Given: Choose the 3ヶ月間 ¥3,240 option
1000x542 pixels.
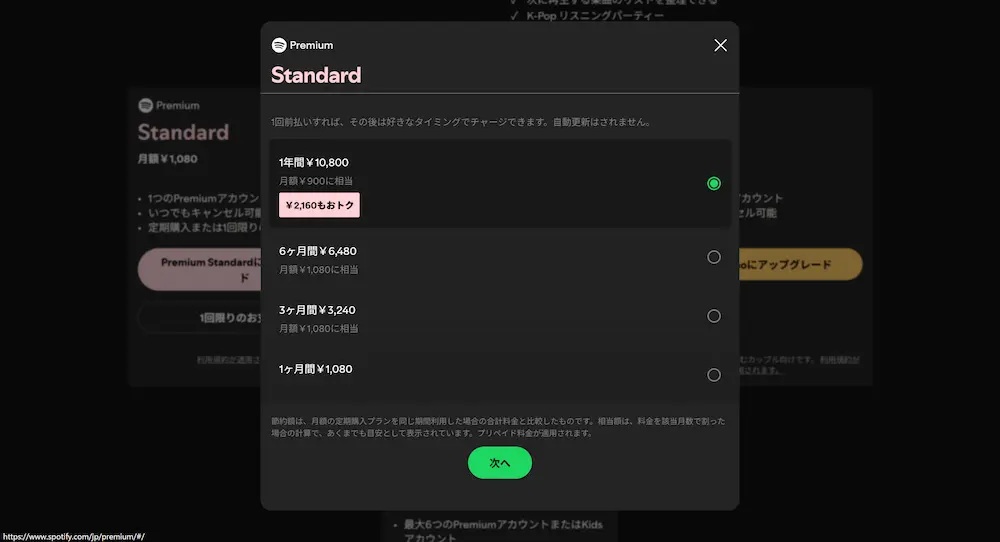Looking at the screenshot, I should [713, 316].
